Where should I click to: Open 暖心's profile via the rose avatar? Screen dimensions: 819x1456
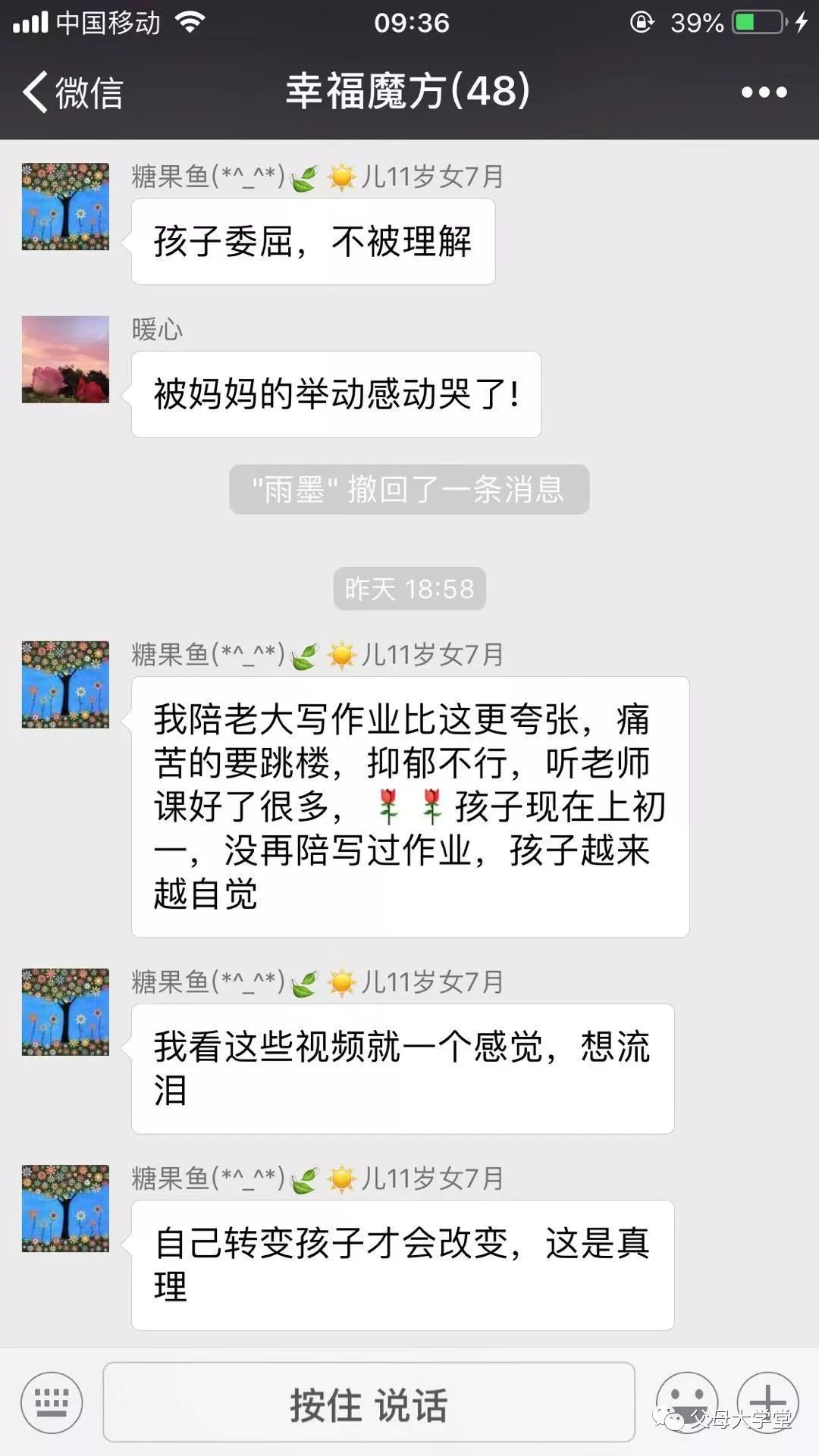point(64,359)
